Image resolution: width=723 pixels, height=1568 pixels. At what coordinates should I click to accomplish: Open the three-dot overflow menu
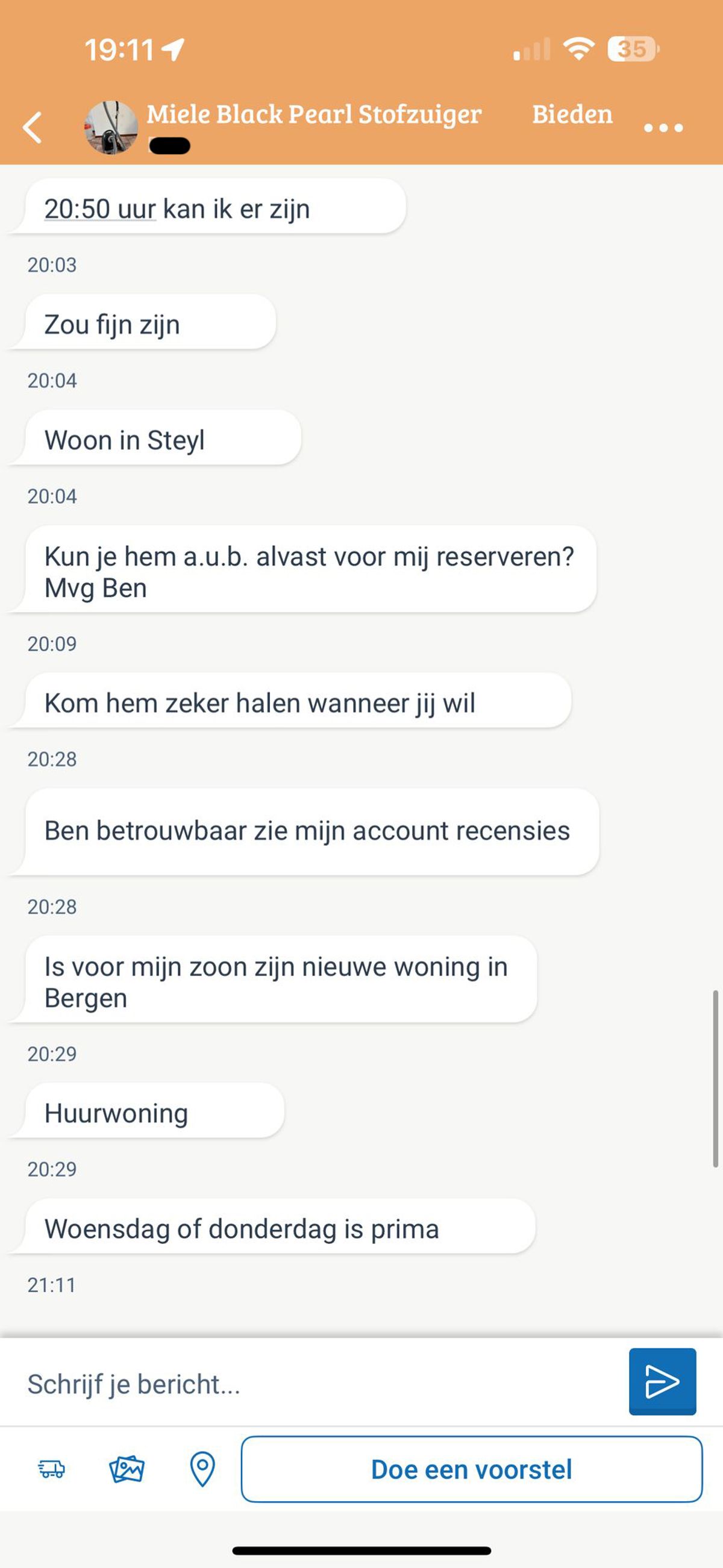coord(663,128)
